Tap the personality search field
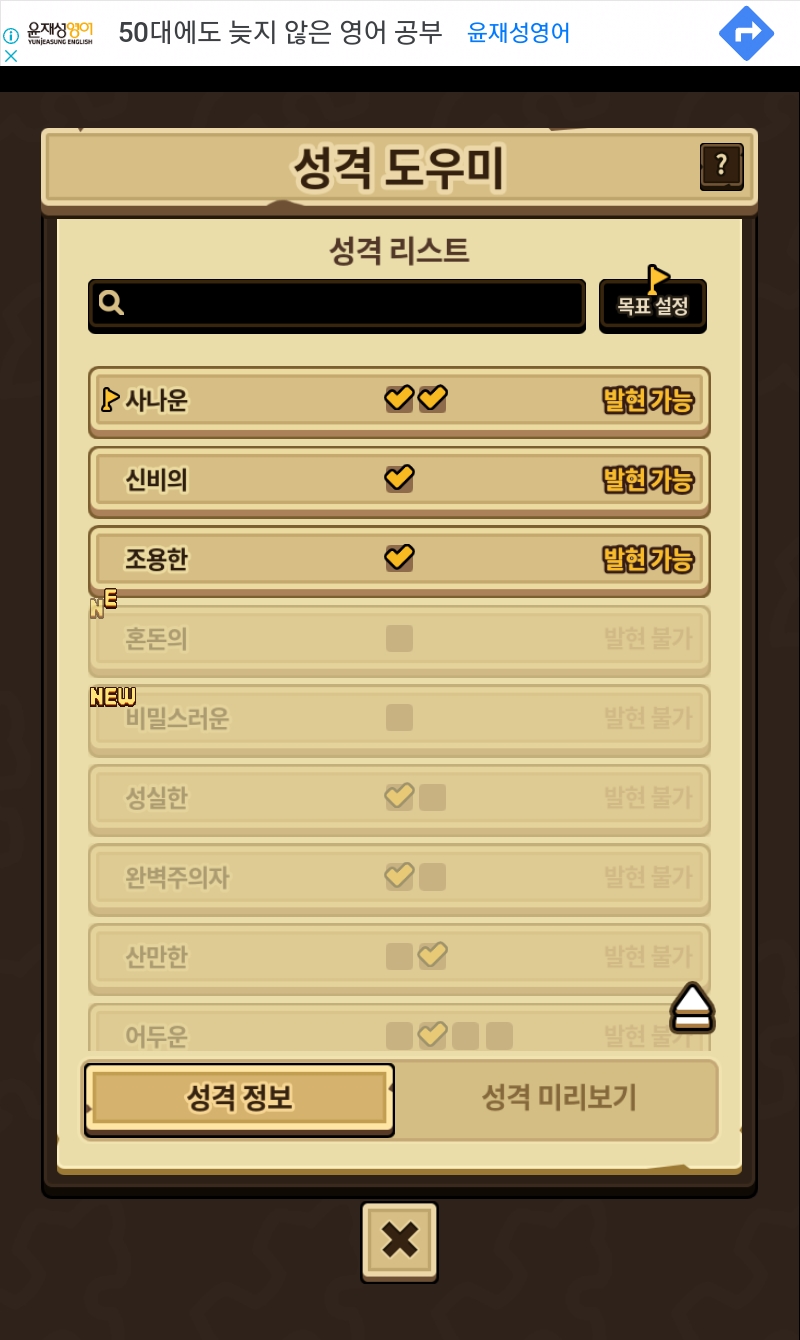 tap(337, 304)
